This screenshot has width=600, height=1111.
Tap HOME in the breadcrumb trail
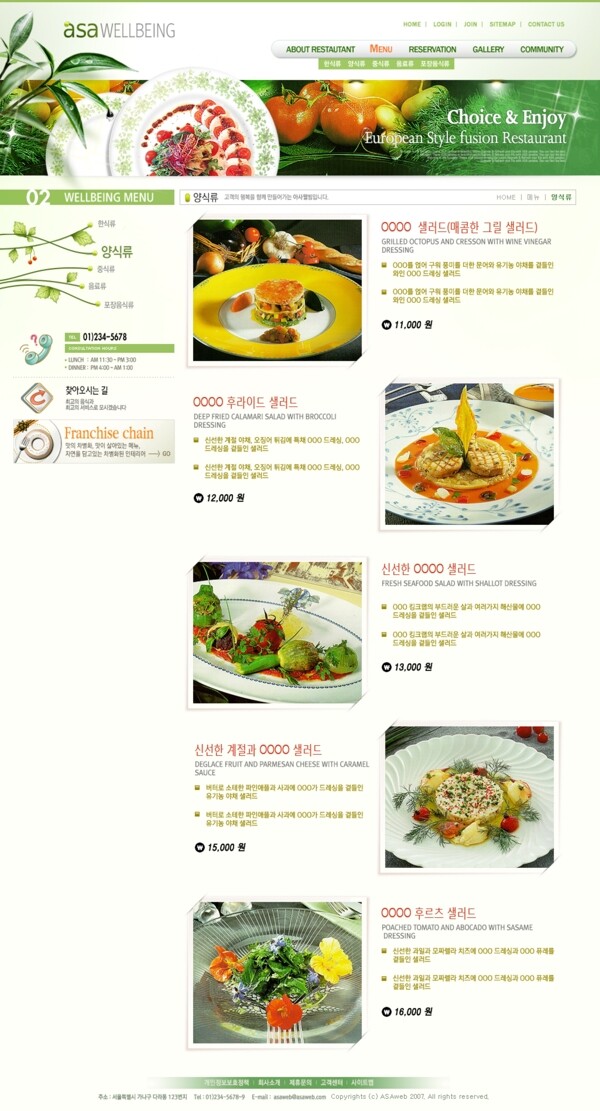pos(506,197)
